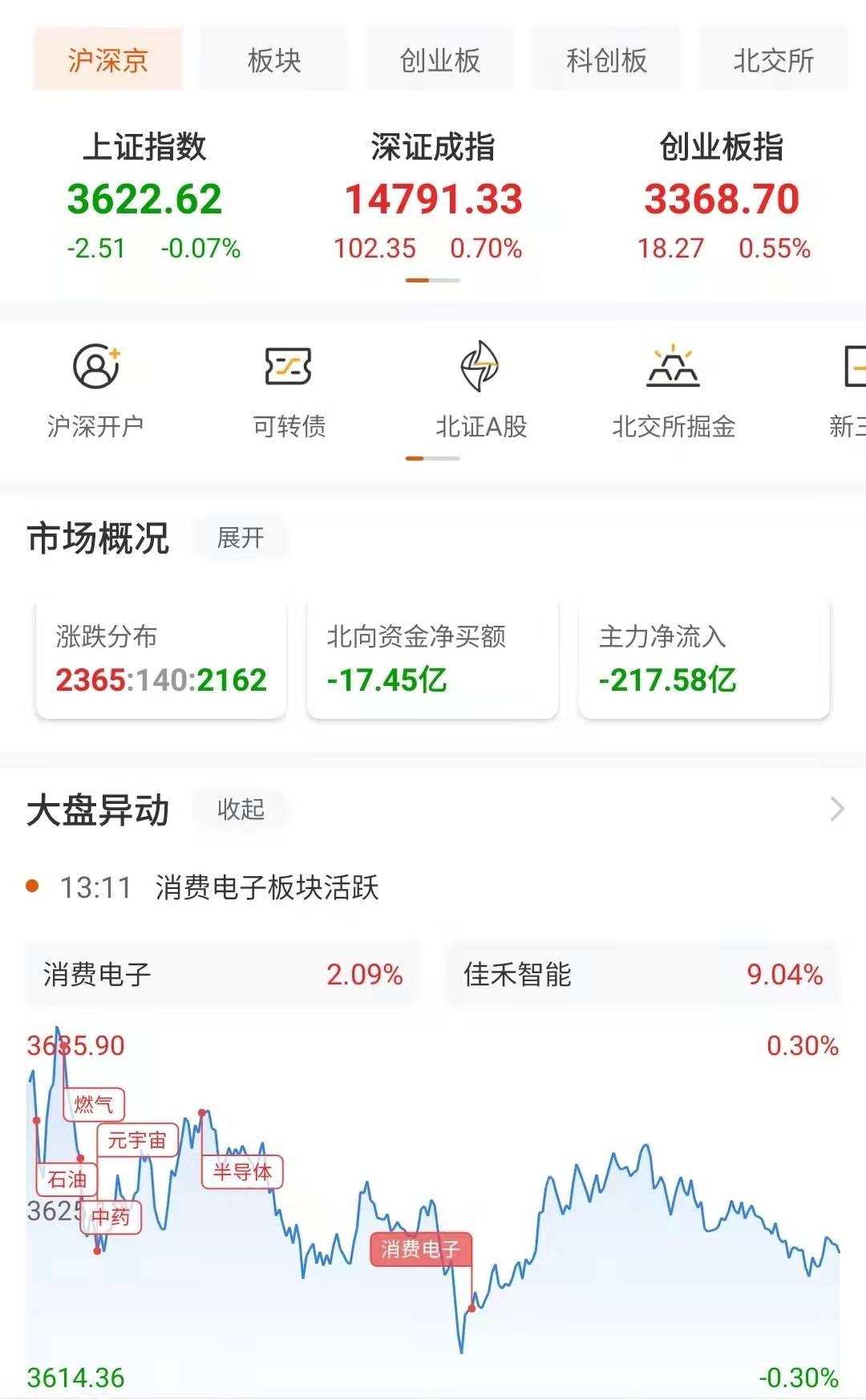Switch to the 板块 tab

pyautogui.click(x=273, y=60)
